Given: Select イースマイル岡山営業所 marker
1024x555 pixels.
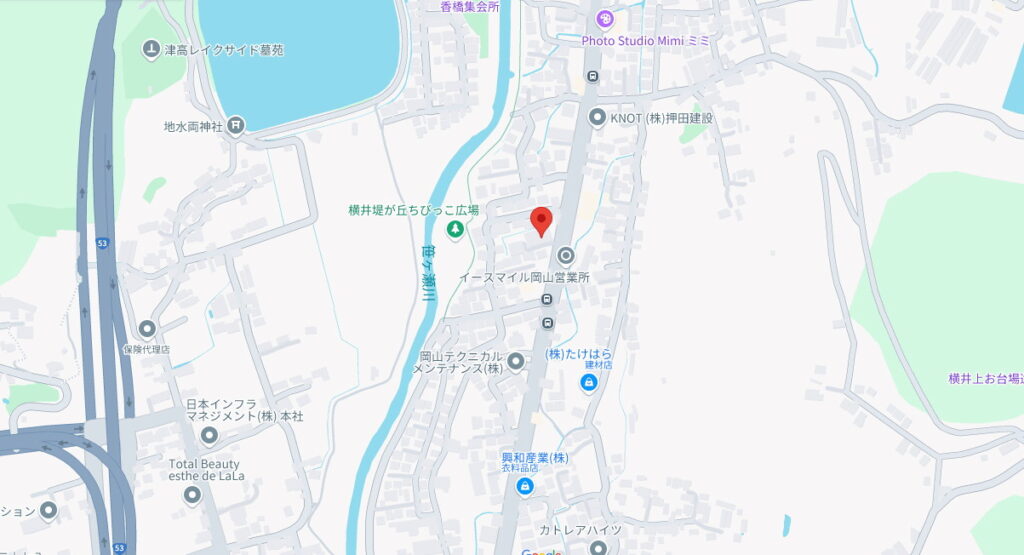Looking at the screenshot, I should (566, 255).
